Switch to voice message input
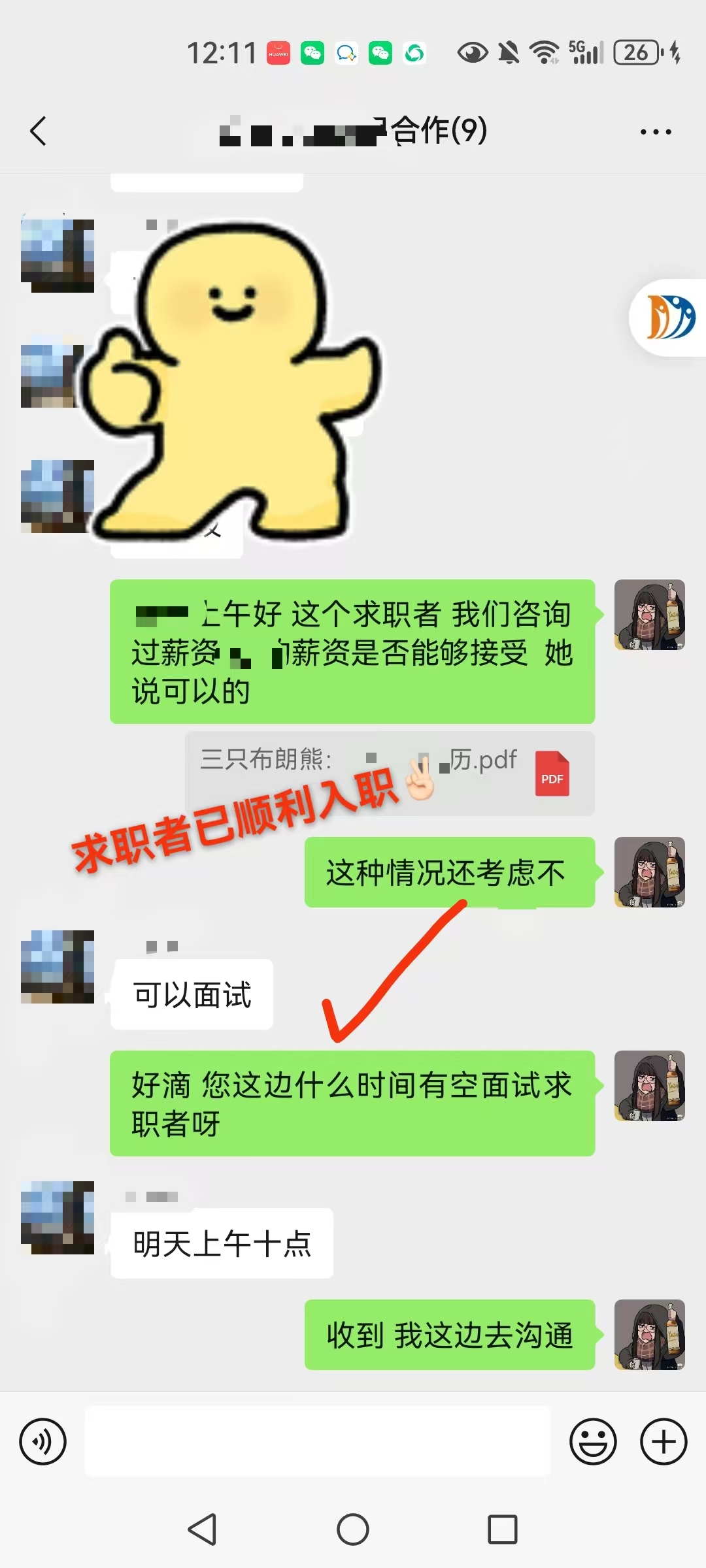This screenshot has width=706, height=1568. 43,1442
